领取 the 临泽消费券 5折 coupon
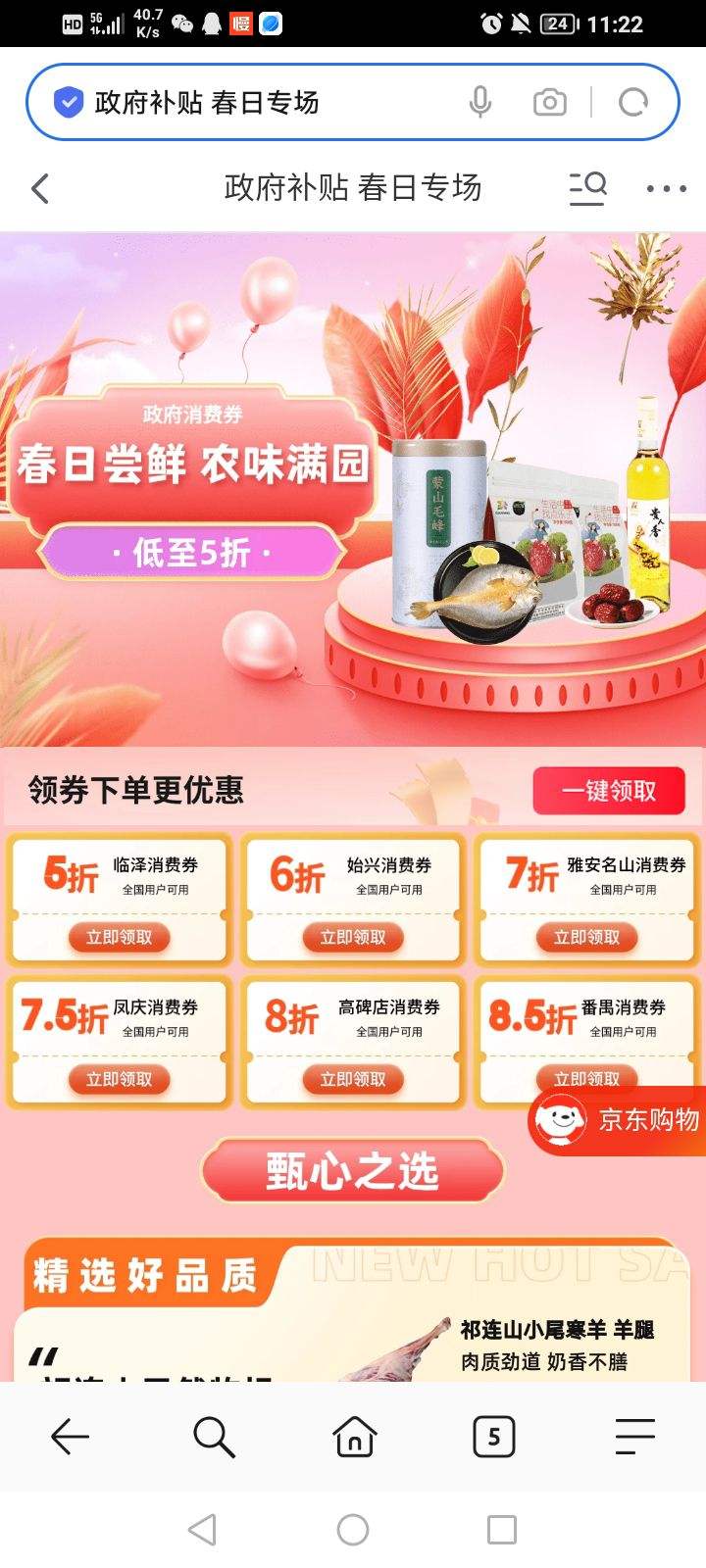Screen dimensions: 706x1568 click(119, 937)
